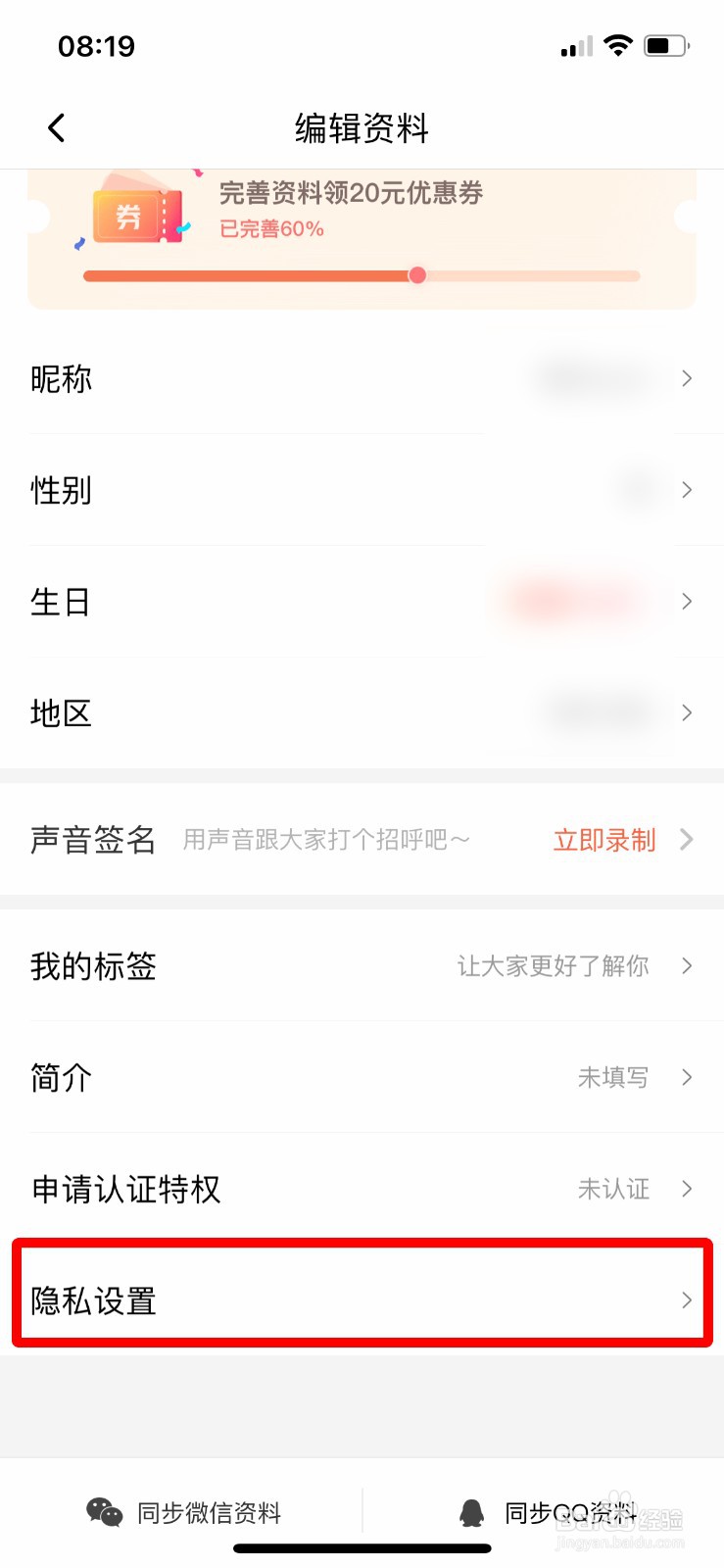Open the 隐私设置 privacy settings row

(x=362, y=1302)
